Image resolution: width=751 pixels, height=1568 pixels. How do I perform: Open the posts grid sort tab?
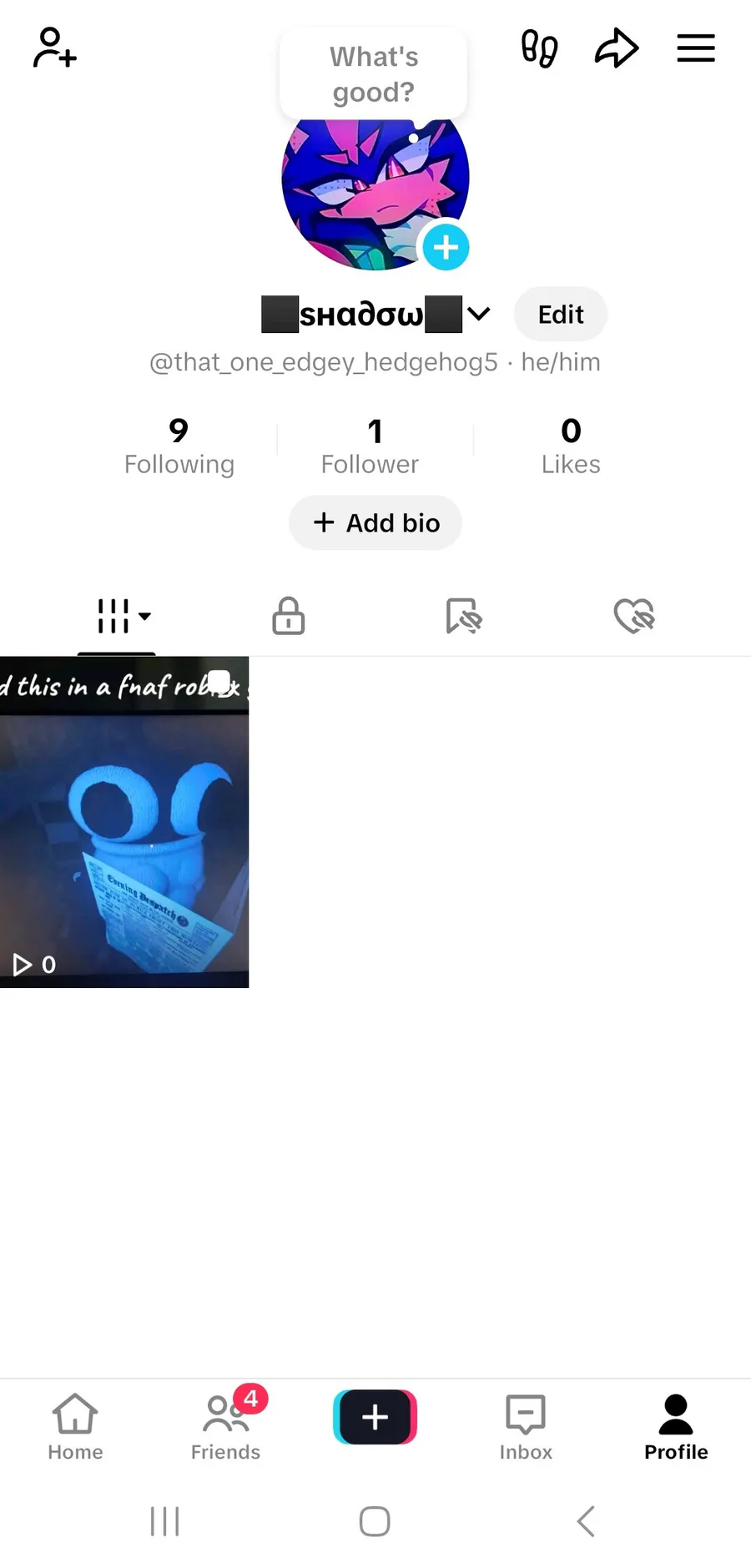(x=123, y=616)
